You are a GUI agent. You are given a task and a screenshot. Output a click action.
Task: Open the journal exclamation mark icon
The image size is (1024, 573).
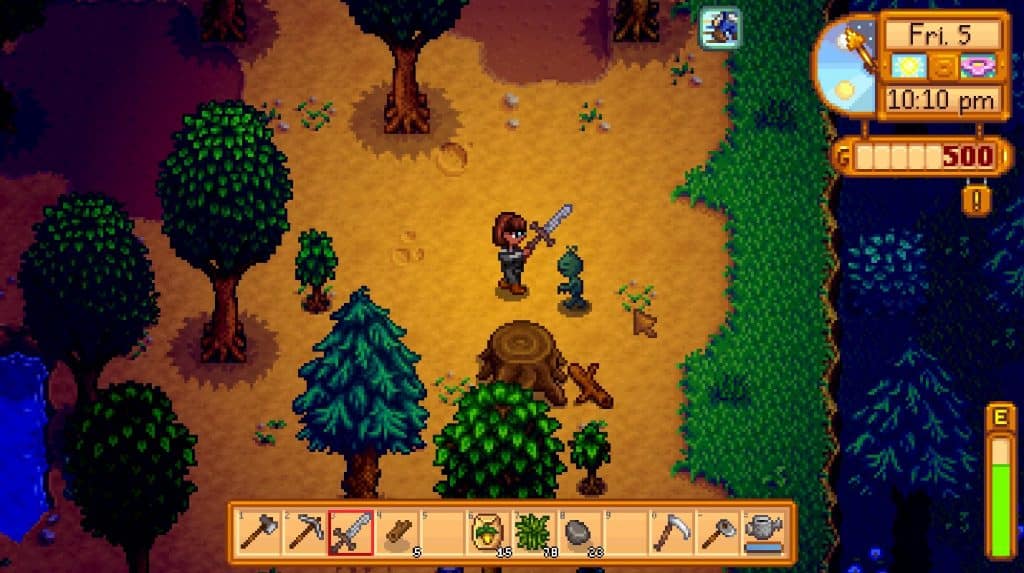(x=976, y=198)
